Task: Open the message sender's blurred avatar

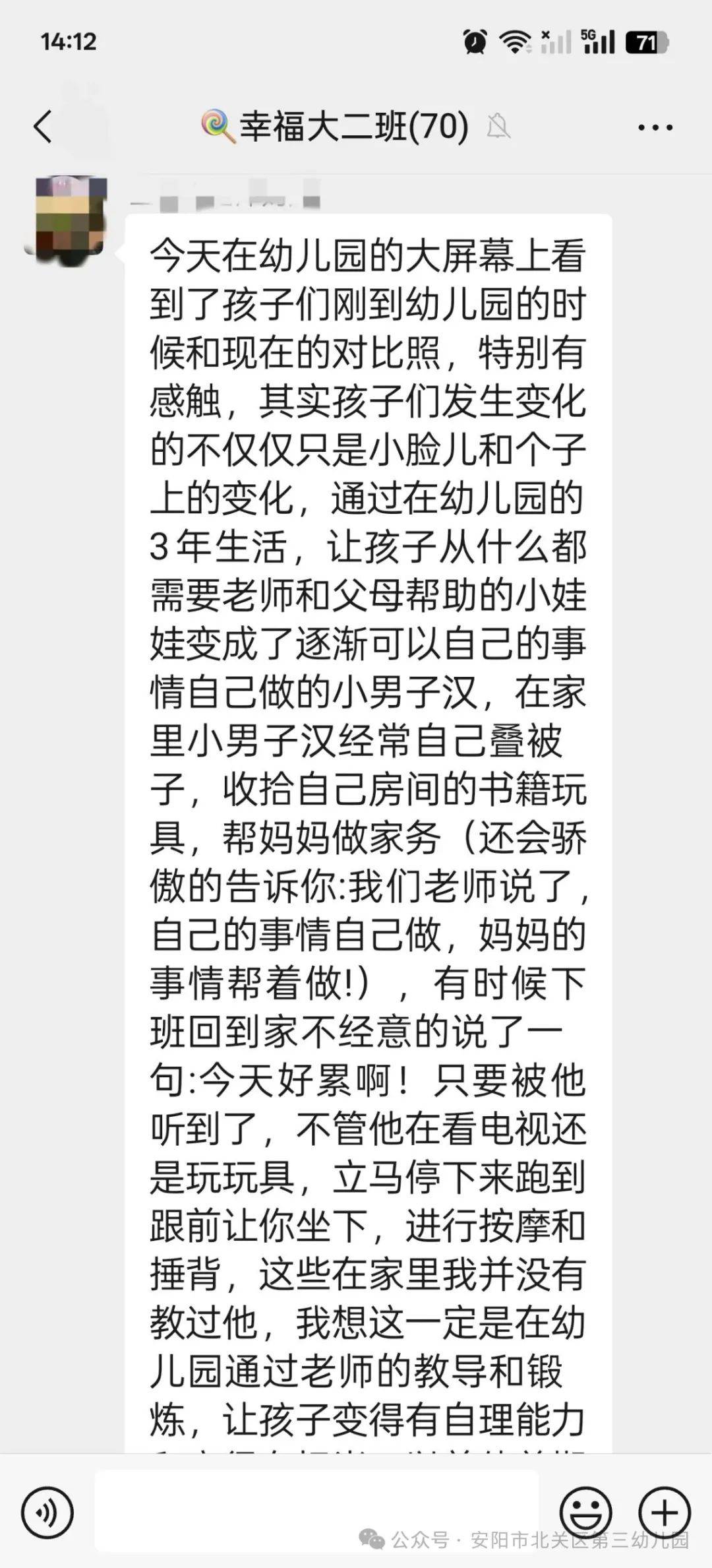Action: [65, 216]
